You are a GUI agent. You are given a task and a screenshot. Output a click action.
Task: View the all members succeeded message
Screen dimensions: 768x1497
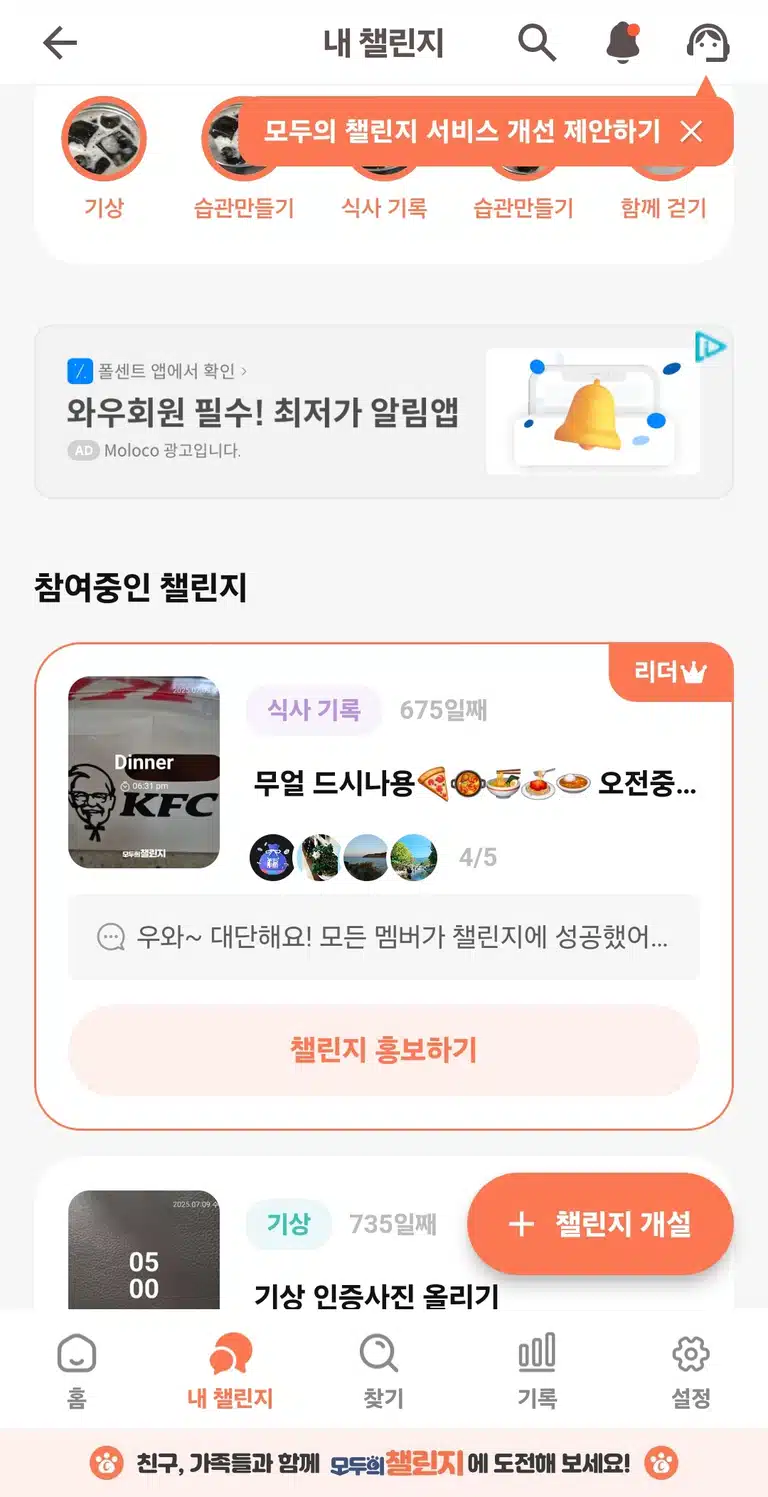pyautogui.click(x=384, y=938)
